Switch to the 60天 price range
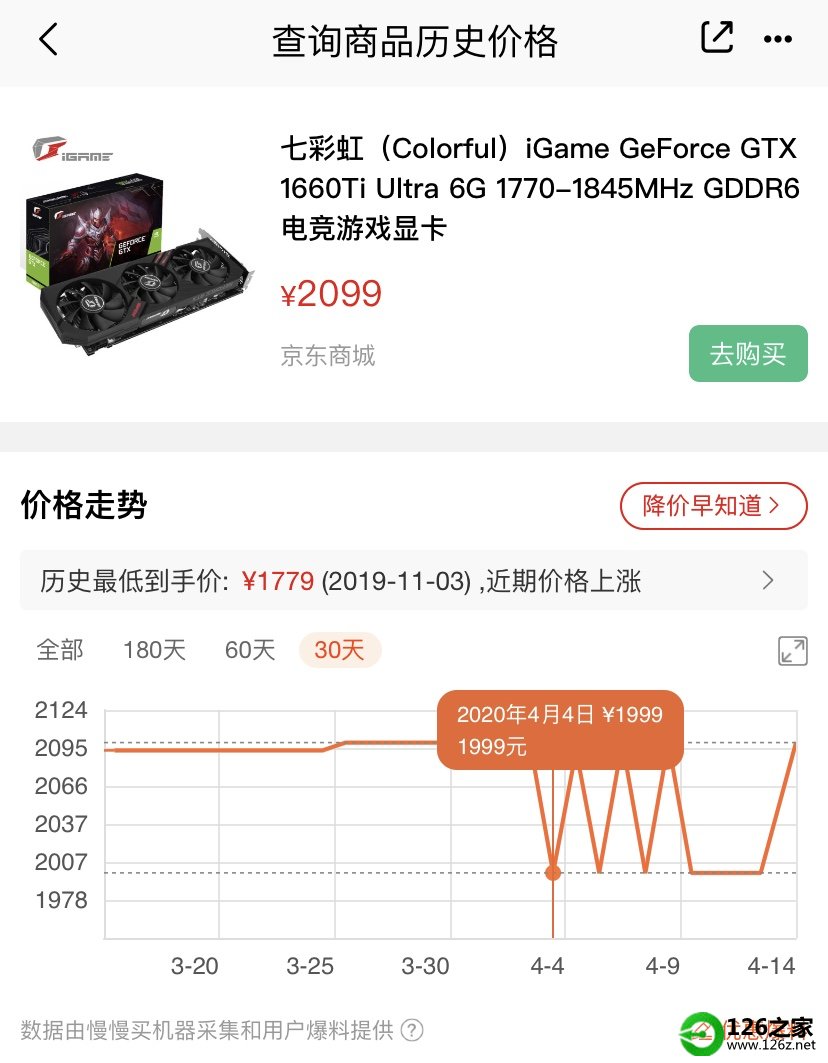Screen dimensions: 828x1063 [x=248, y=650]
